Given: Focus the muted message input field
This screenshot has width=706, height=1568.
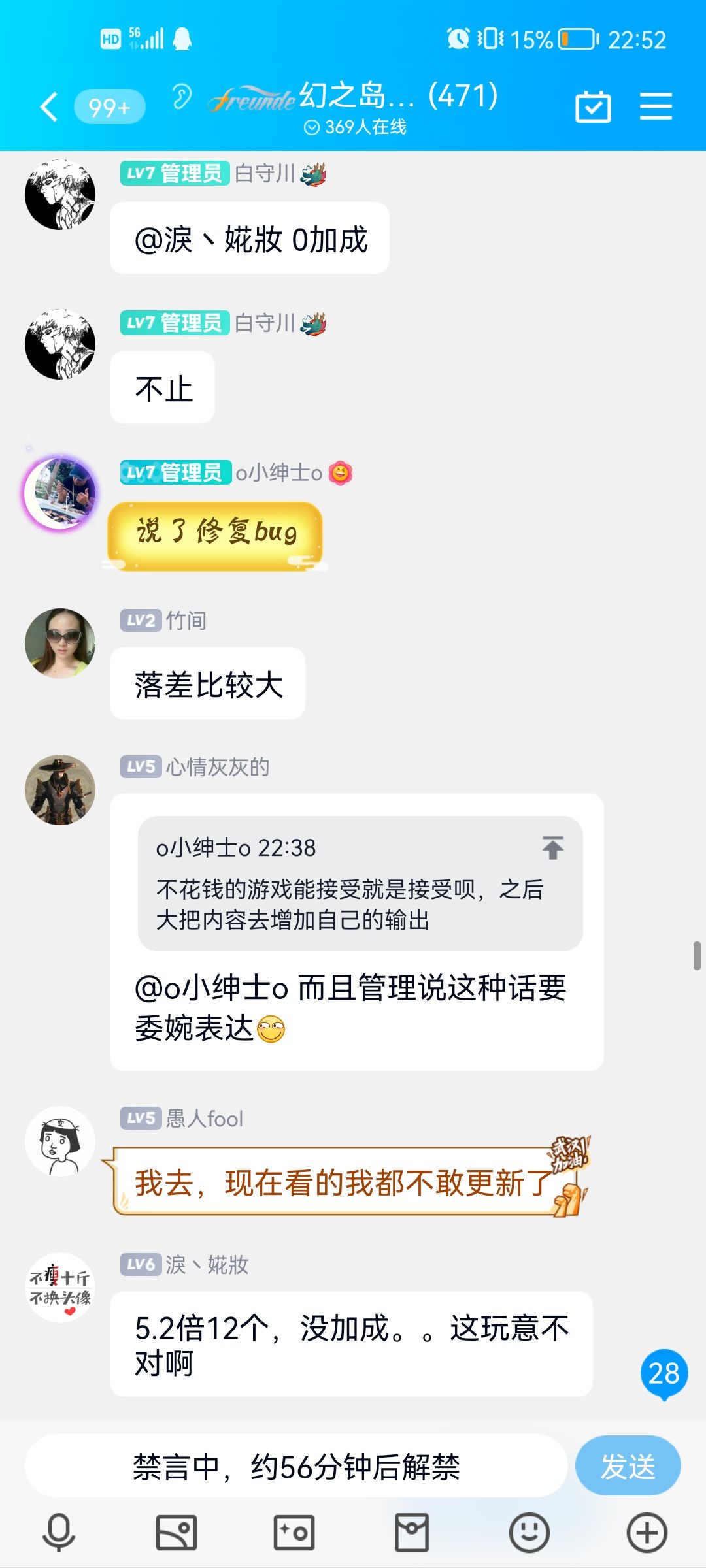Looking at the screenshot, I should tap(296, 1466).
